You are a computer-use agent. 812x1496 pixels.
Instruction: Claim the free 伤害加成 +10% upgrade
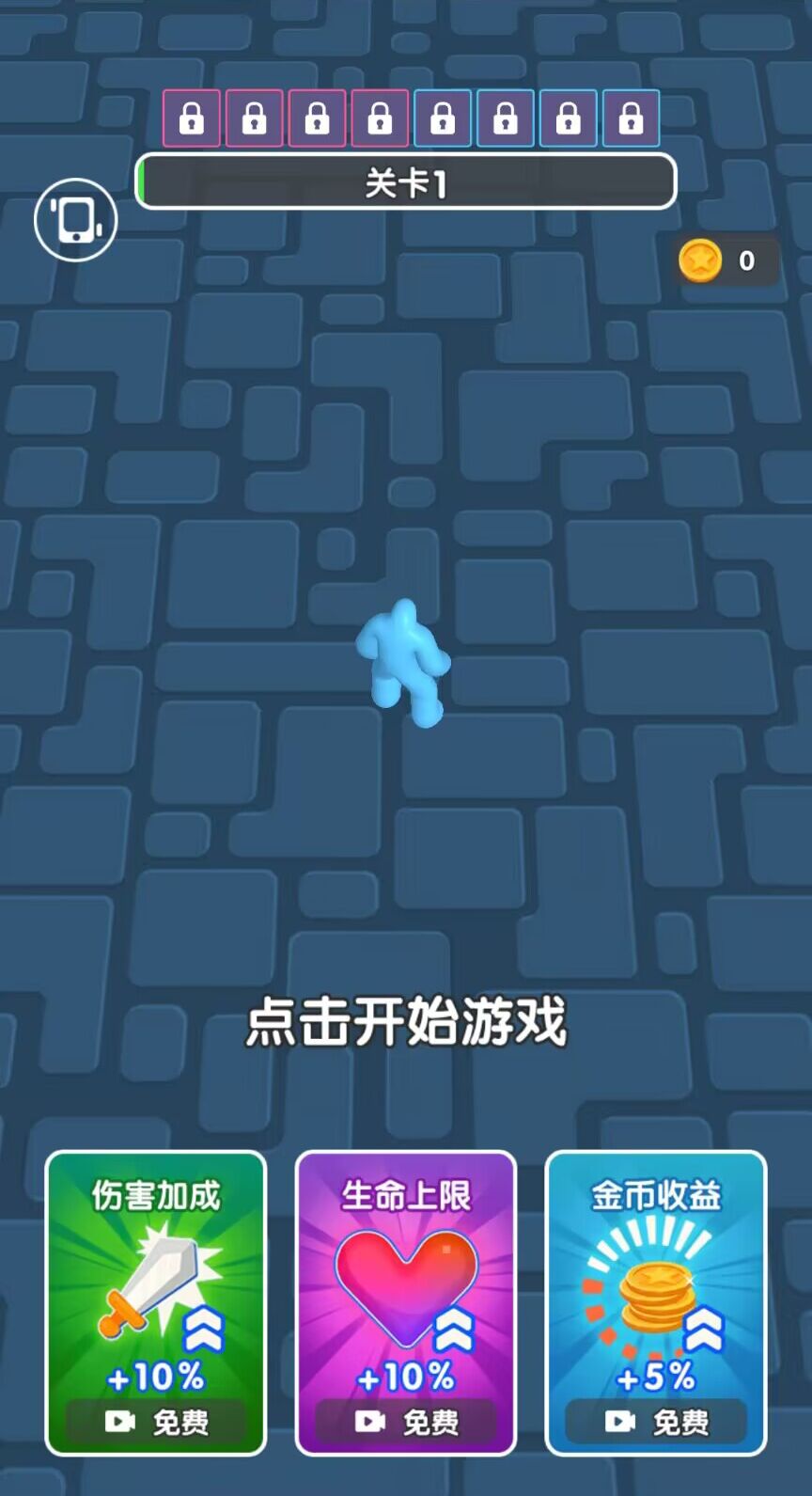coord(156,1419)
